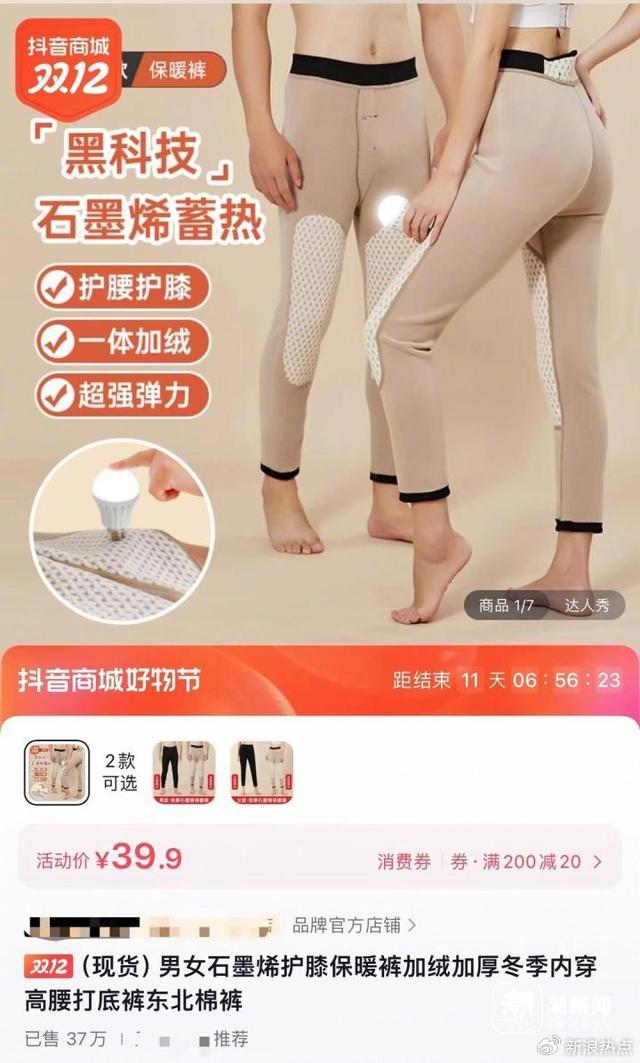Screen dimensions: 640x1063
Task: Choose the second variant with black and beige pants
Action: click(x=184, y=772)
